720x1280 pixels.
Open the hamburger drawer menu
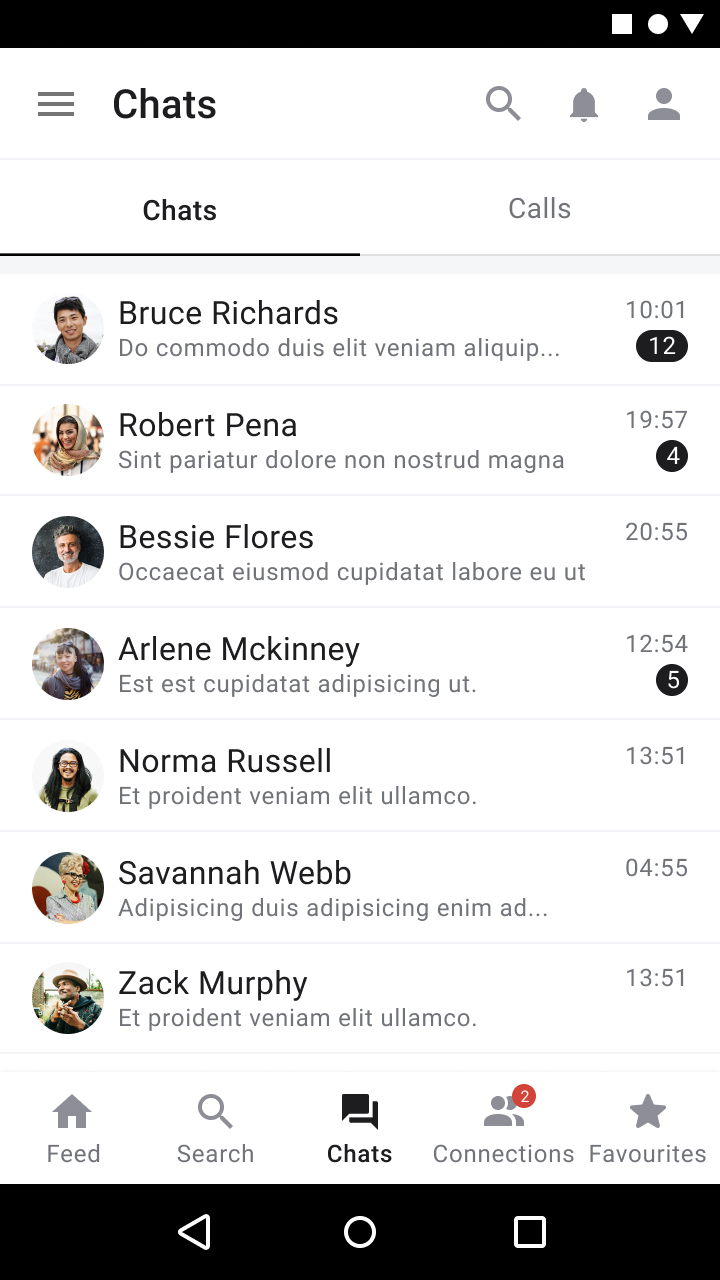coord(56,104)
